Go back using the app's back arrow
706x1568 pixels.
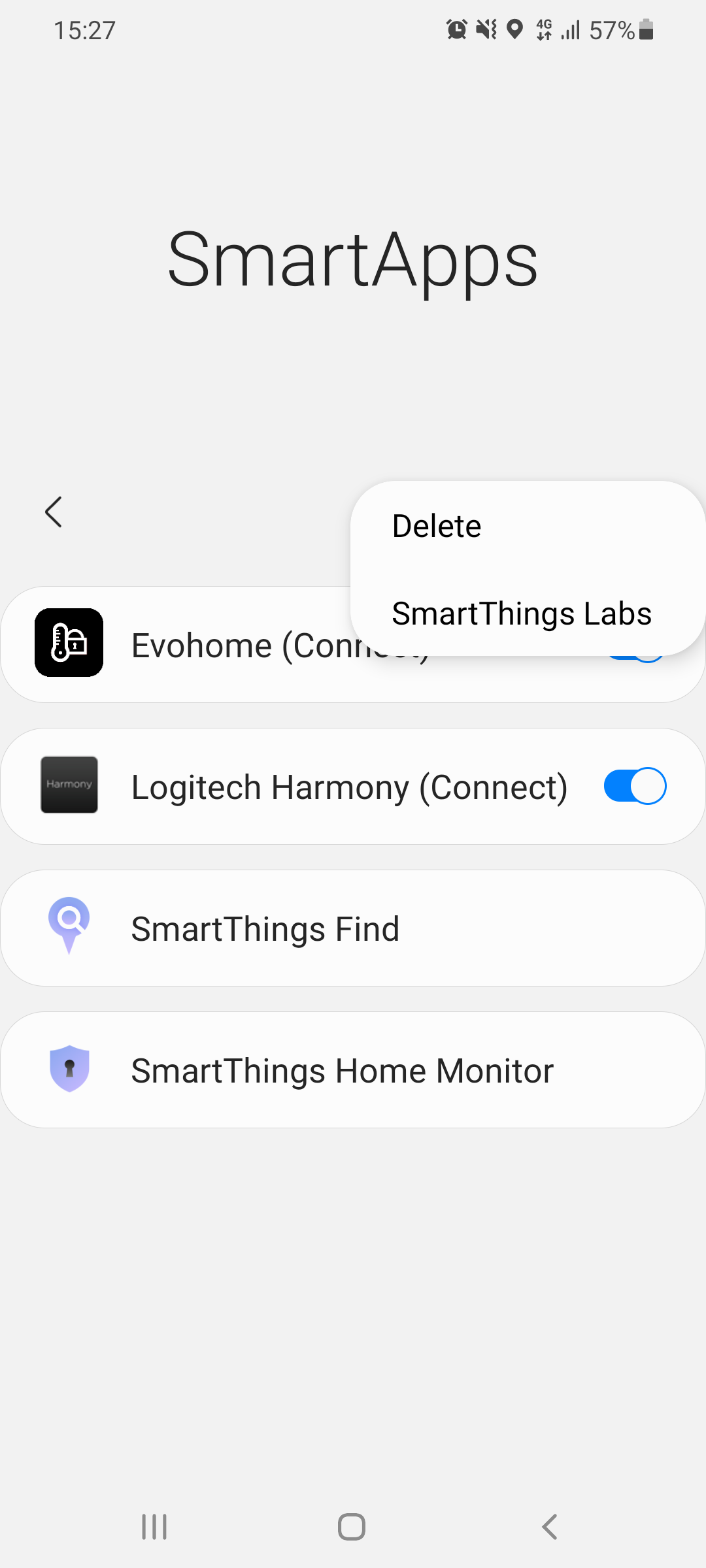click(54, 512)
